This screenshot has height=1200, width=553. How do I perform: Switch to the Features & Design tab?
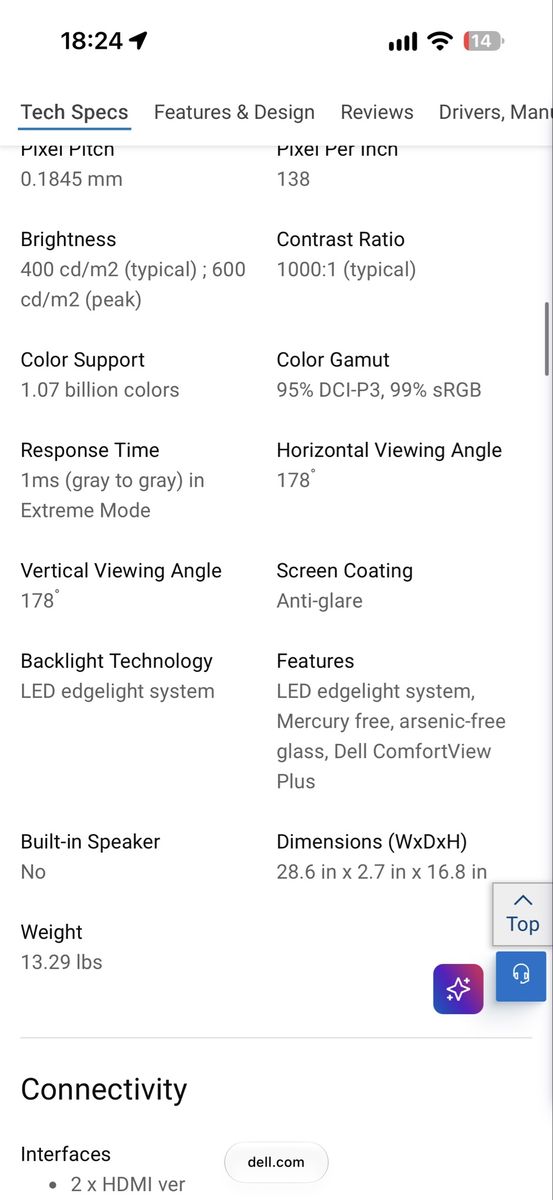point(234,112)
